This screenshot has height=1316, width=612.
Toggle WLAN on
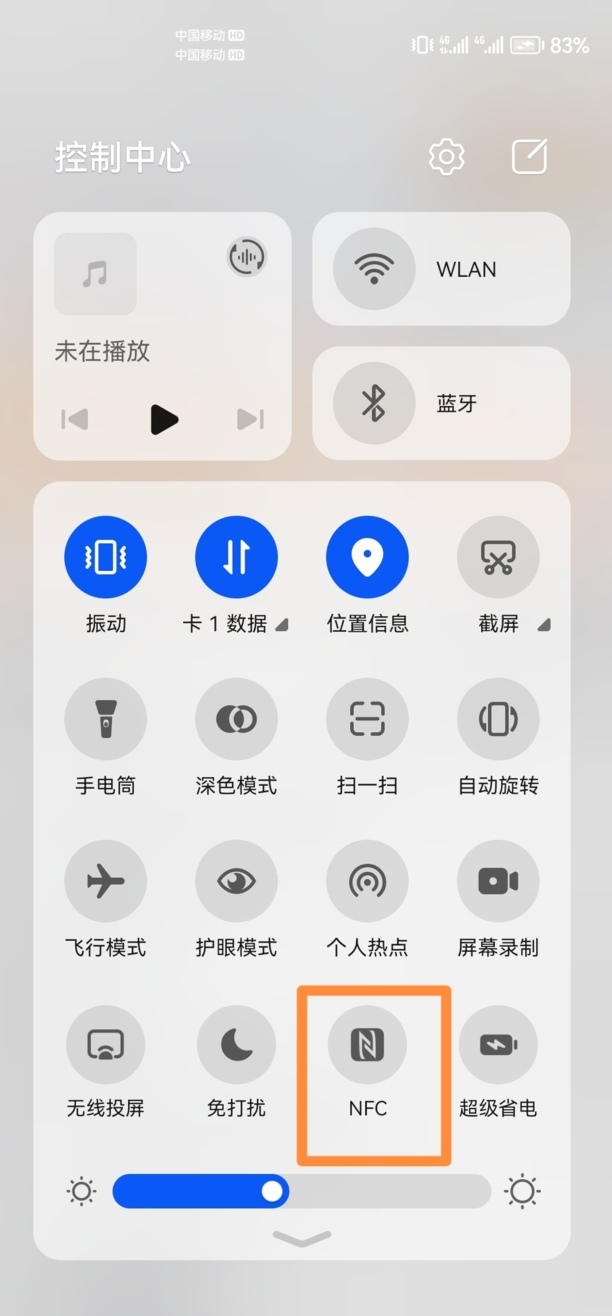click(x=373, y=269)
